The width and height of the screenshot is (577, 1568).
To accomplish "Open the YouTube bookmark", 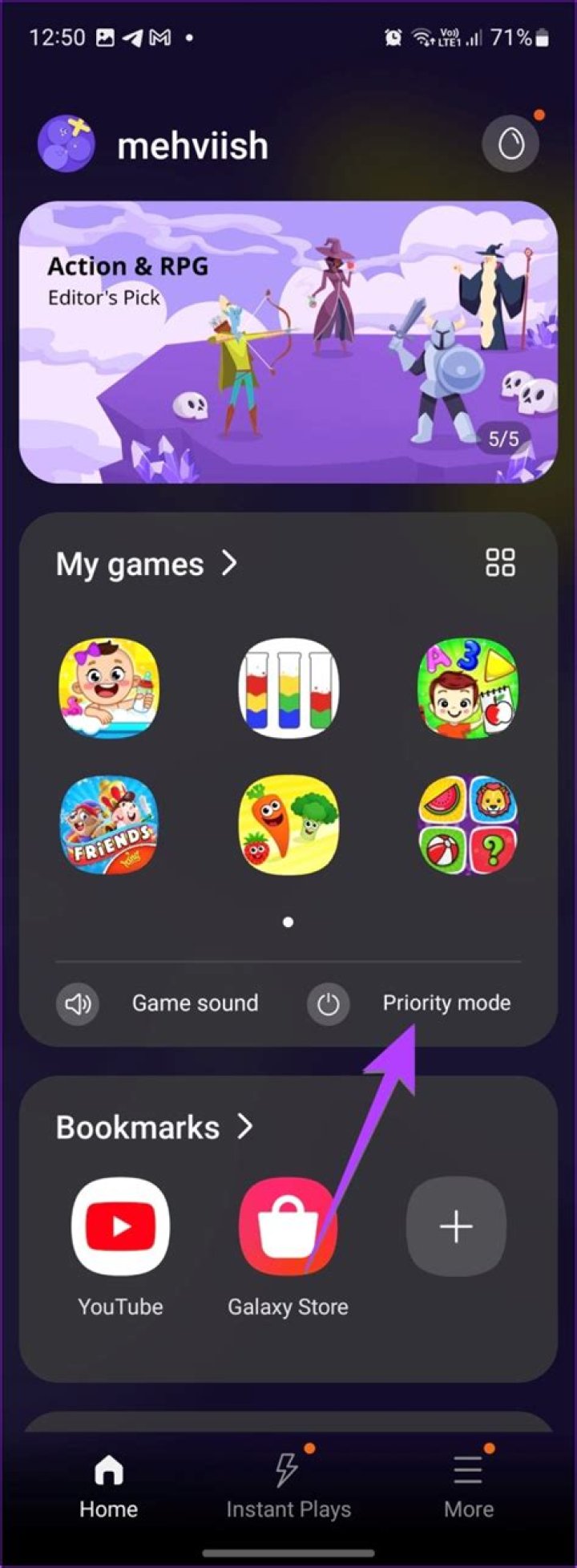I will point(120,1227).
